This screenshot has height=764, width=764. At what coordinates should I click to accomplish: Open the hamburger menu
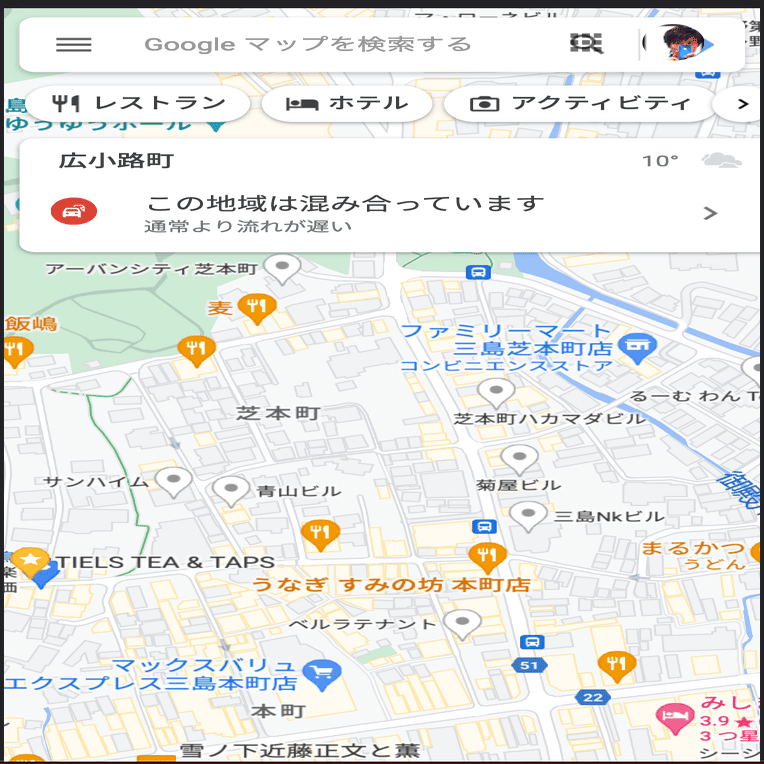pos(74,45)
